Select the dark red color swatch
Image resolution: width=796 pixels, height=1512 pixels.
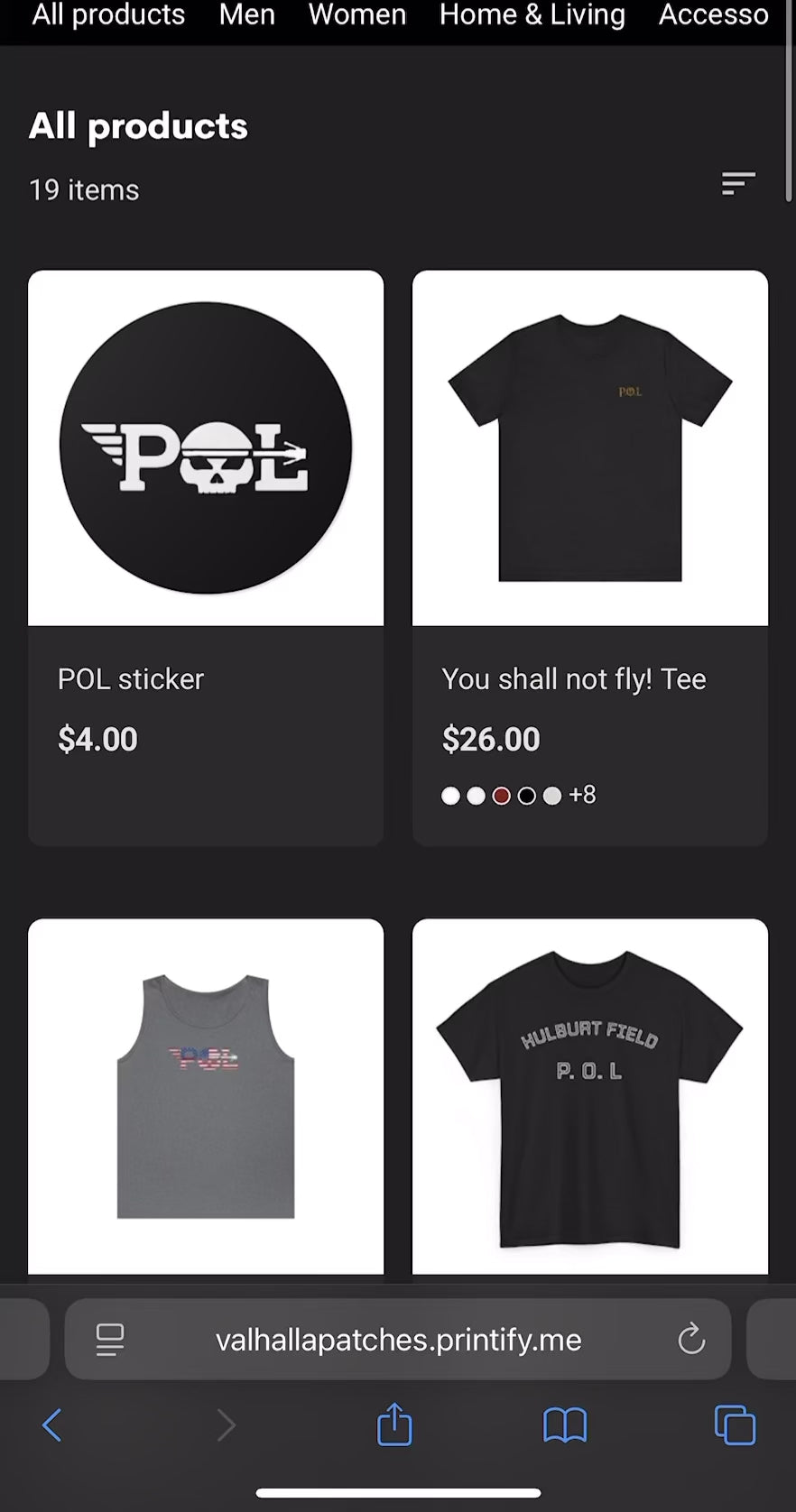coord(502,796)
